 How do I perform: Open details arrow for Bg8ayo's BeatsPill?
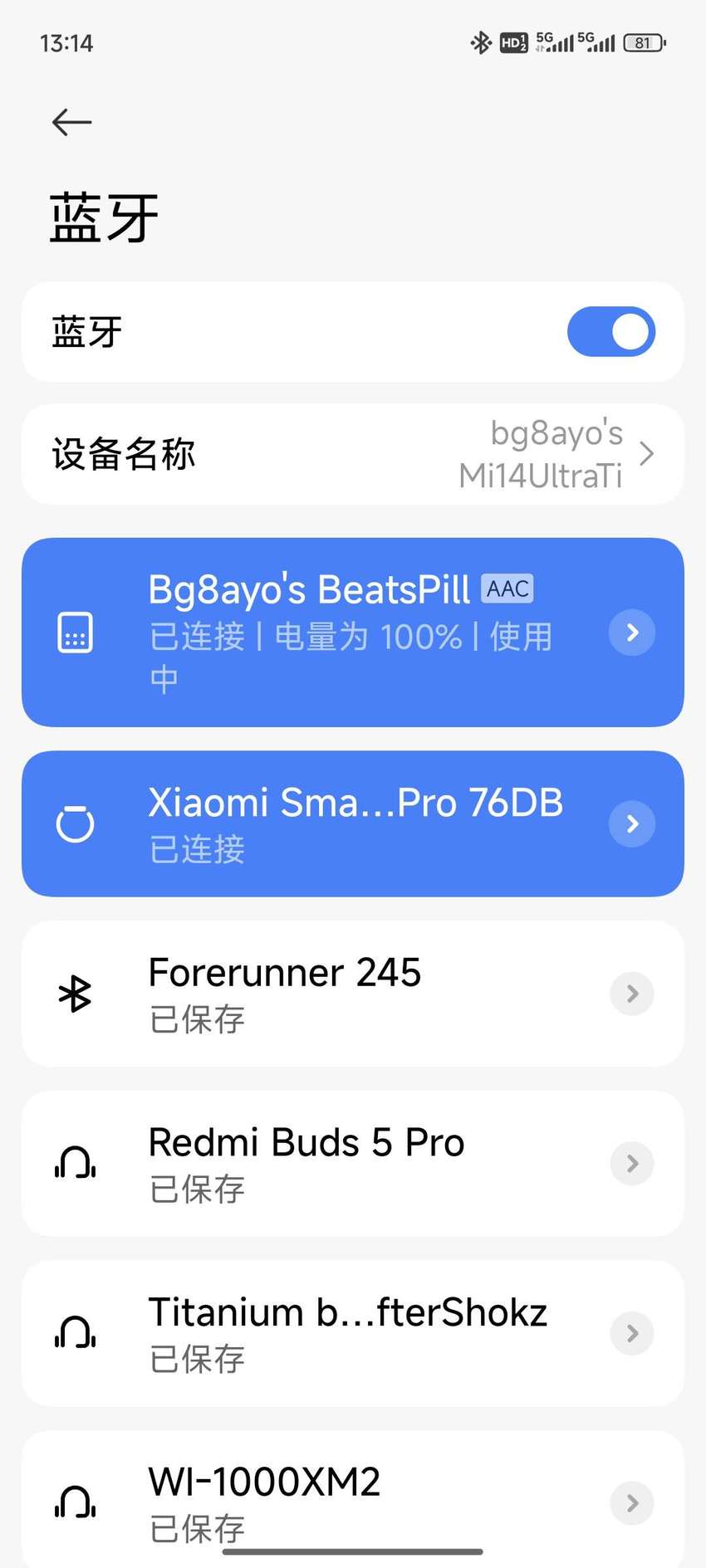[x=632, y=633]
